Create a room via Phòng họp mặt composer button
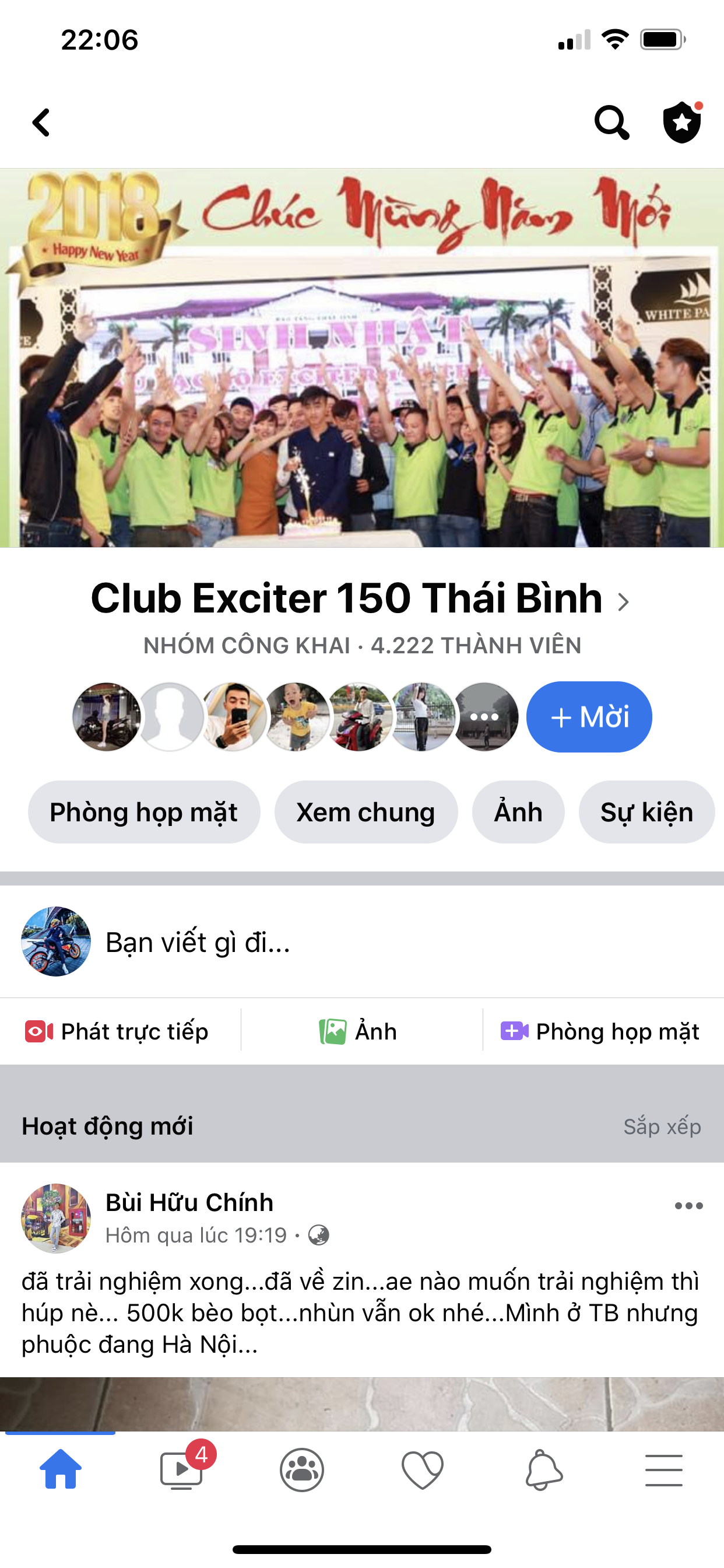 (600, 1031)
